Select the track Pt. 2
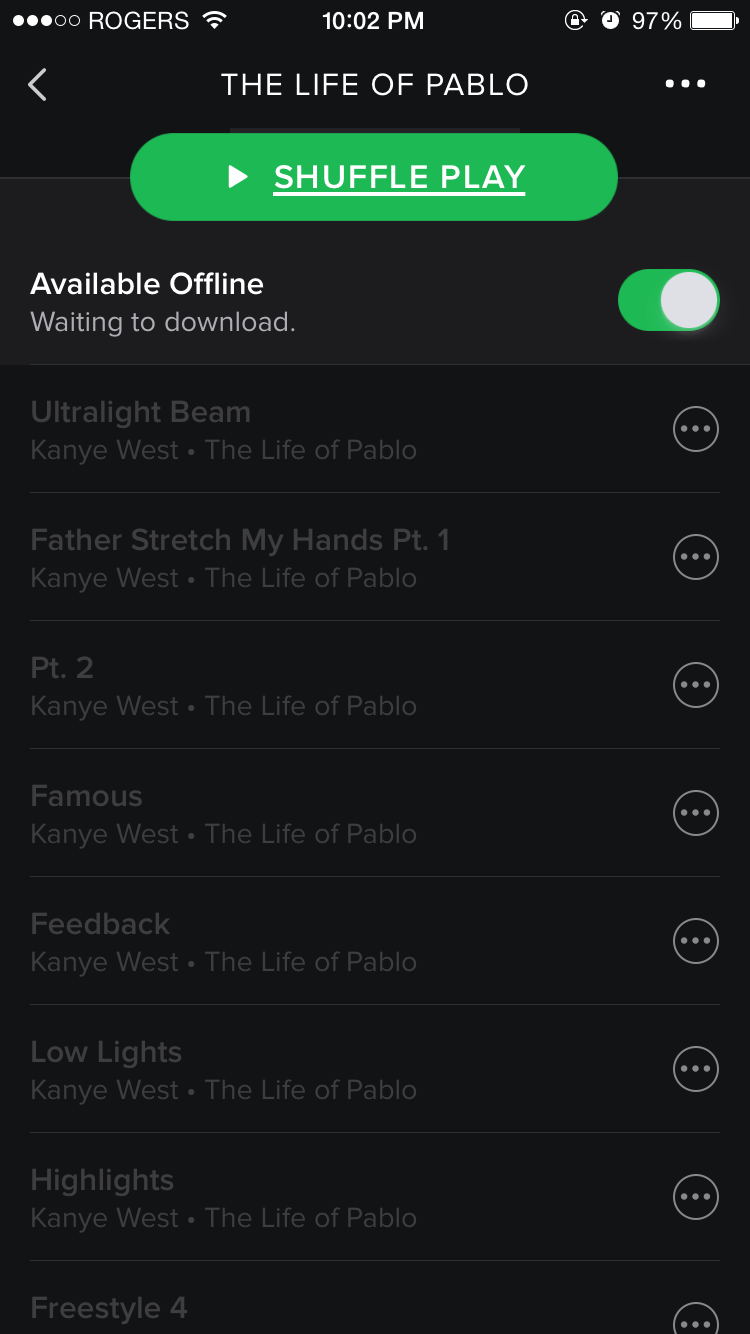750x1334 pixels. (x=300, y=685)
